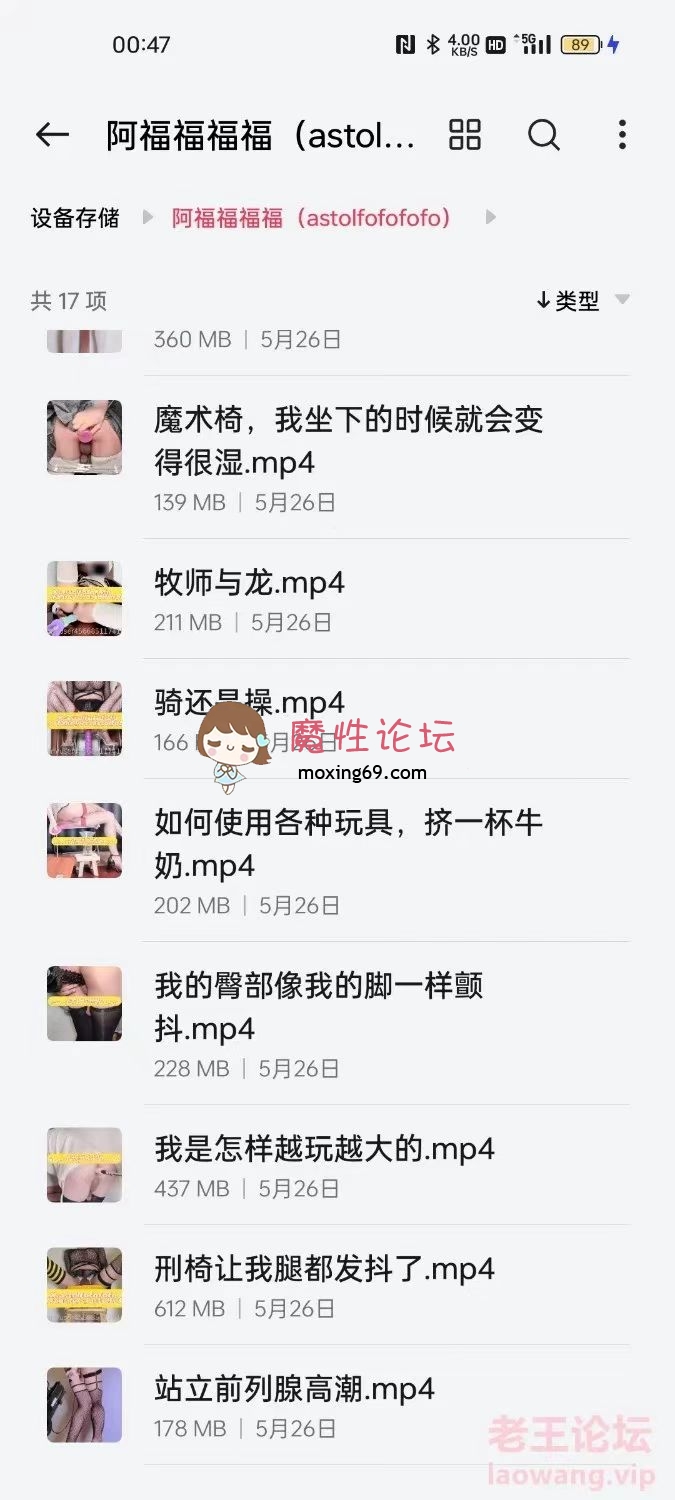
Task: Go to 设备存储 in the breadcrumb
Action: (75, 218)
